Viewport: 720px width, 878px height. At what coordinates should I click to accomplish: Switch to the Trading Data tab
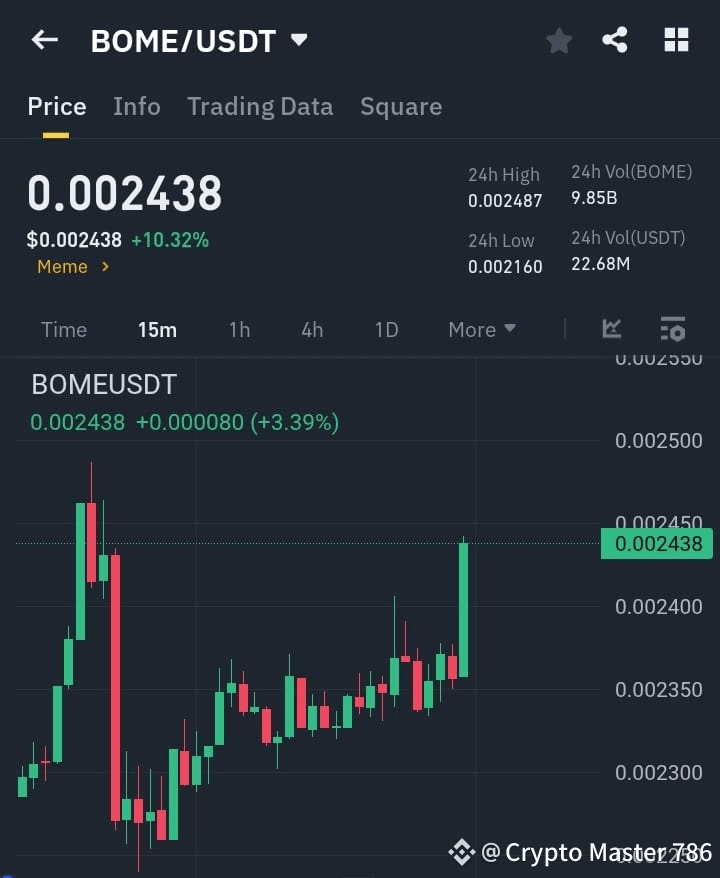[260, 106]
